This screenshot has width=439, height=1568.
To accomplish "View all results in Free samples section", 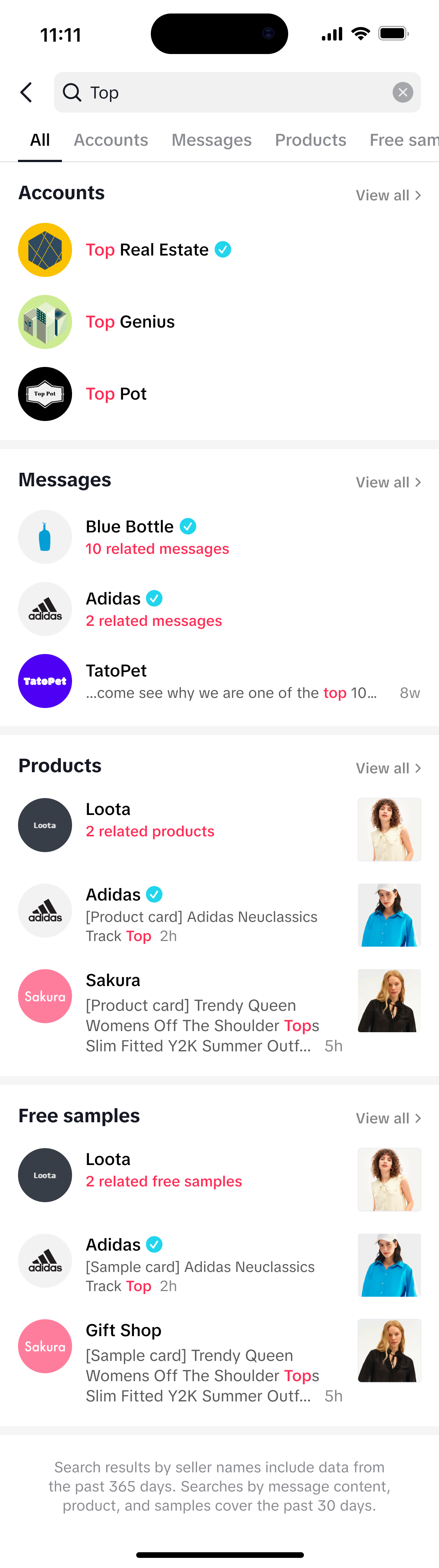I will [x=388, y=1118].
